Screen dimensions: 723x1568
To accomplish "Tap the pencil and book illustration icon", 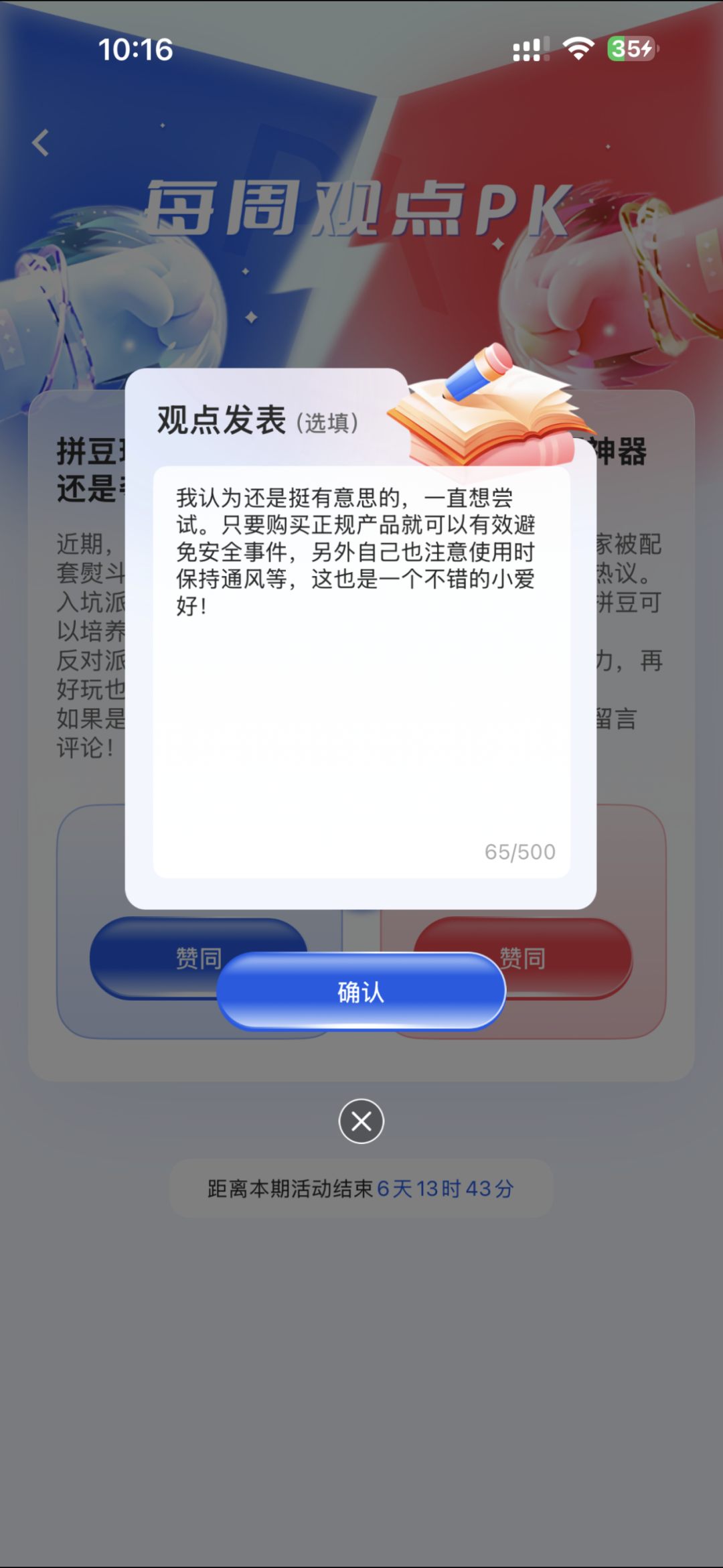I will pyautogui.click(x=489, y=409).
